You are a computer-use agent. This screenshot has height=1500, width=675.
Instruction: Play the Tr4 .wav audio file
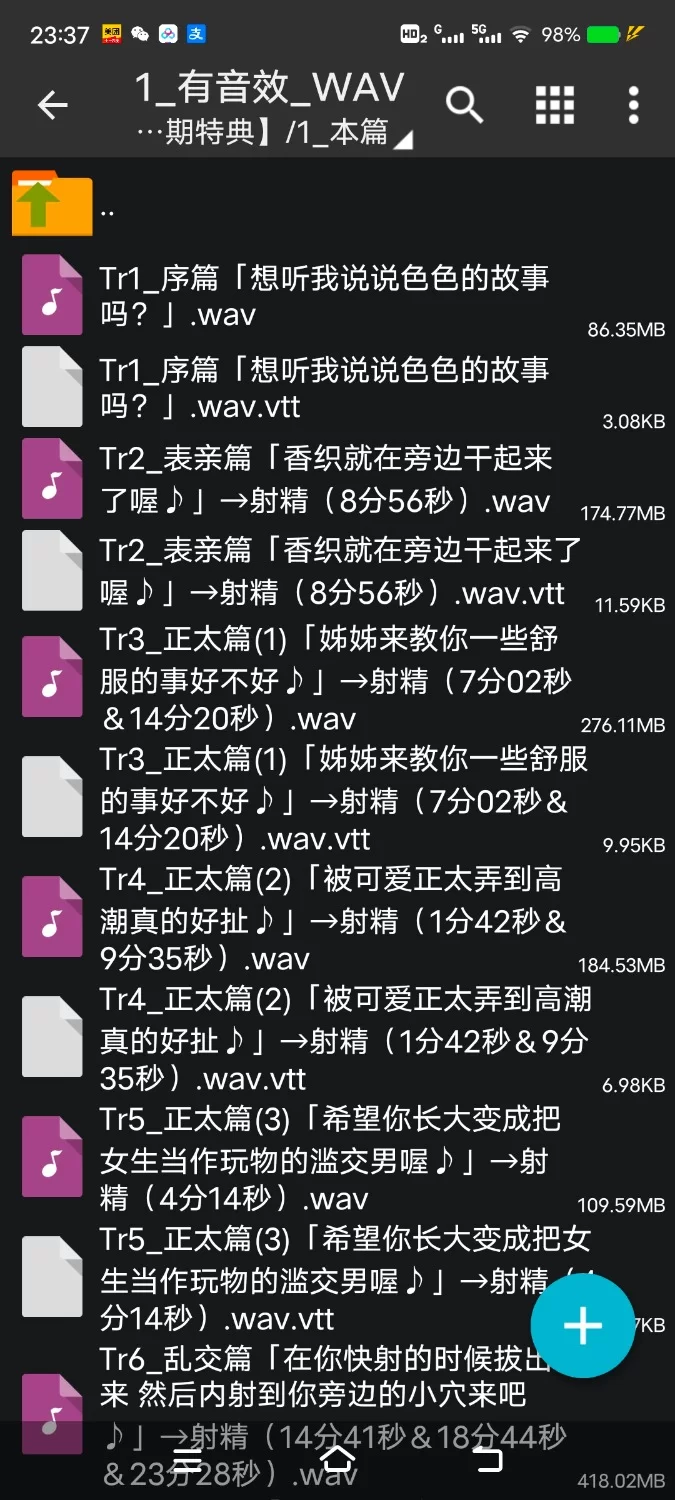tap(324, 920)
